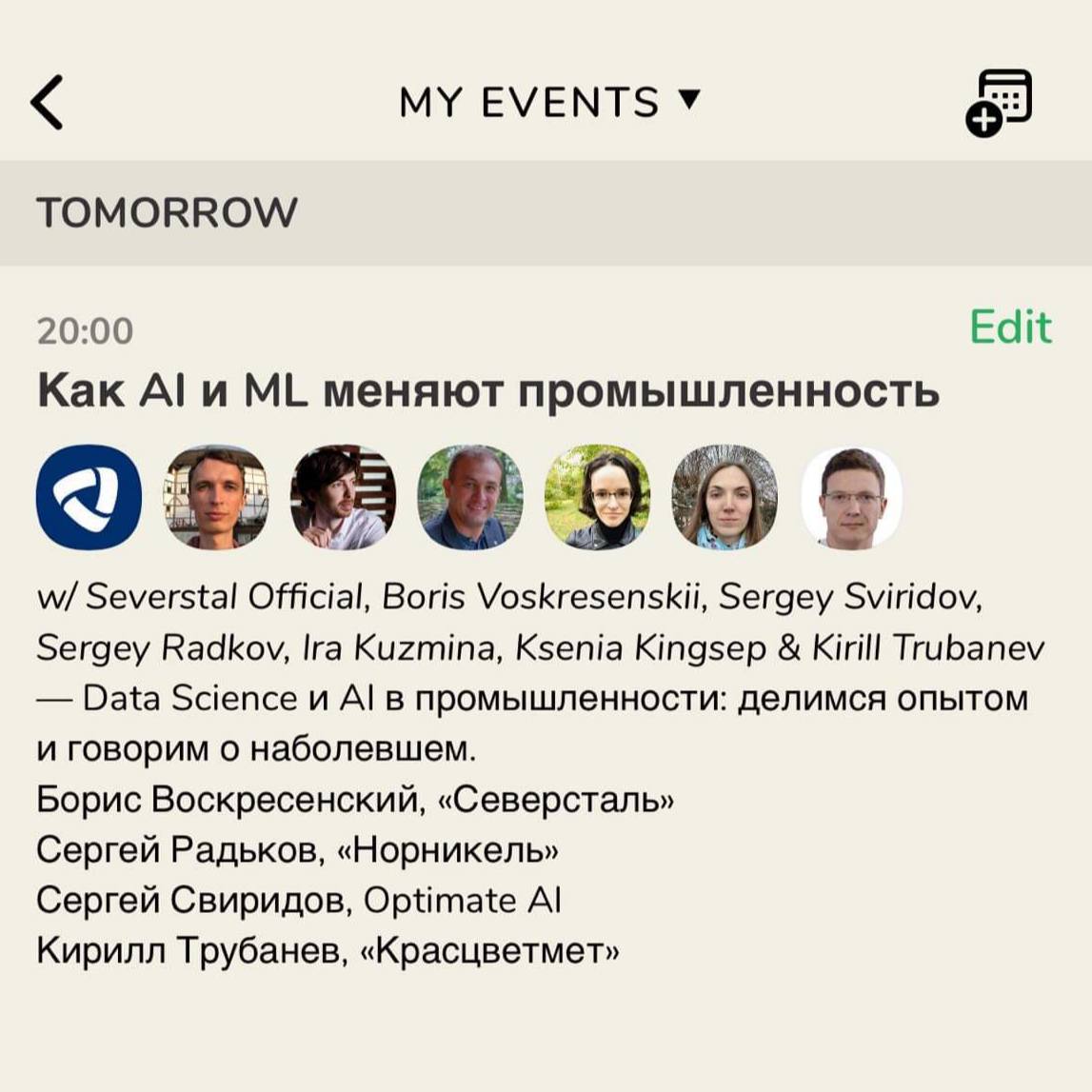This screenshot has height=1092, width=1092.
Task: Open the «Как AI и ML меняют промышленность» event
Action: (x=488, y=391)
